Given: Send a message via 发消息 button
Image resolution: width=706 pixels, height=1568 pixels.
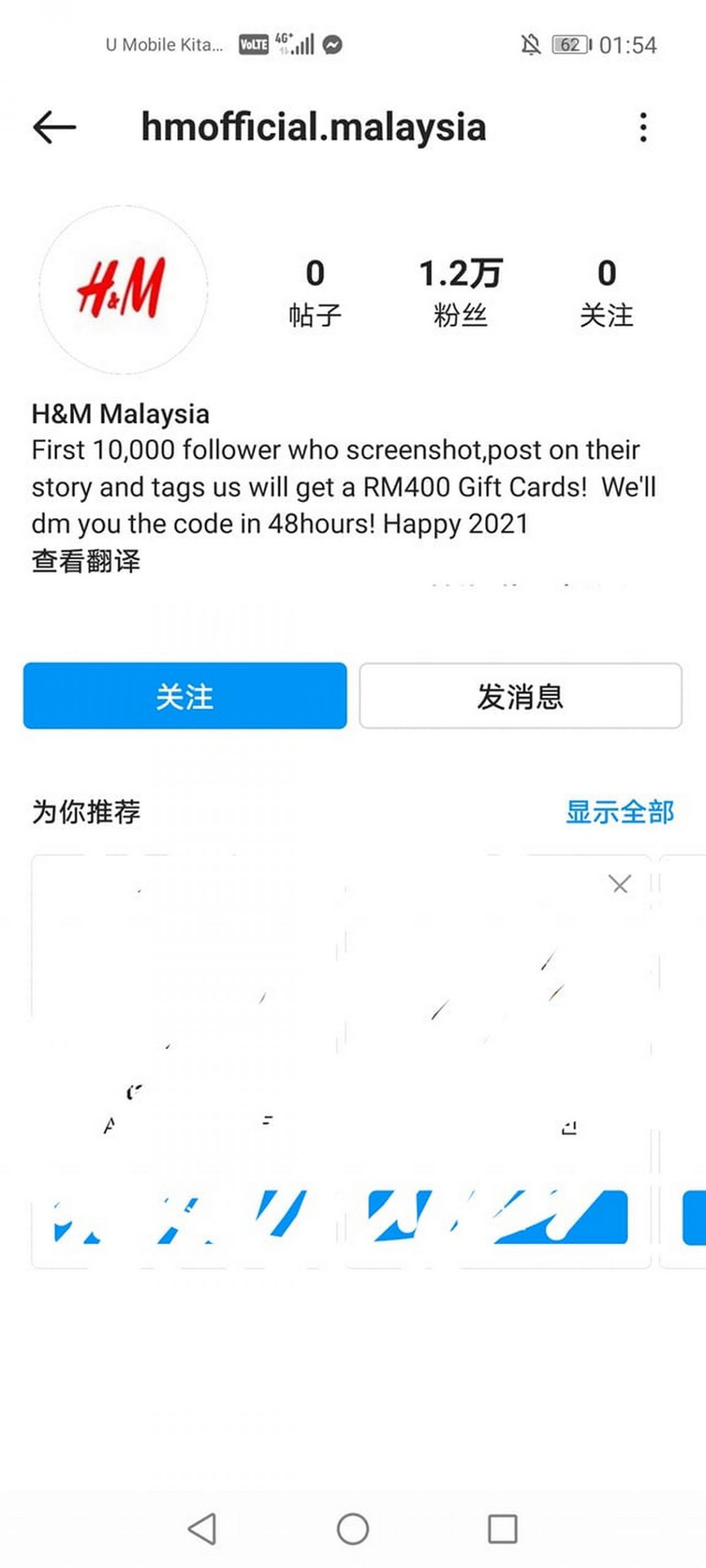Looking at the screenshot, I should (520, 695).
